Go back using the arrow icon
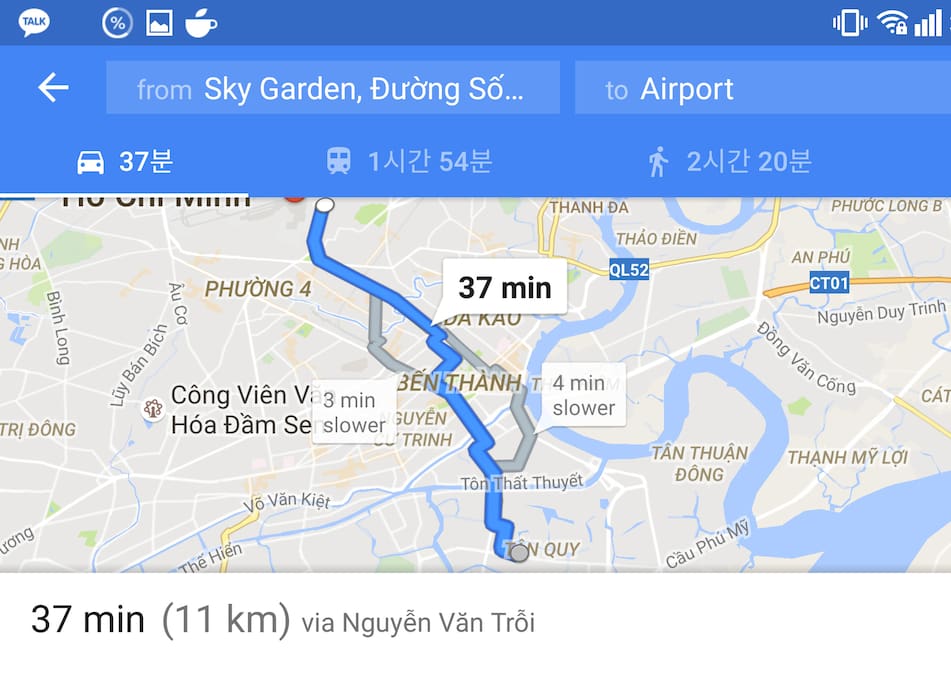Screen dimensions: 951x683 pyautogui.click(x=53, y=88)
